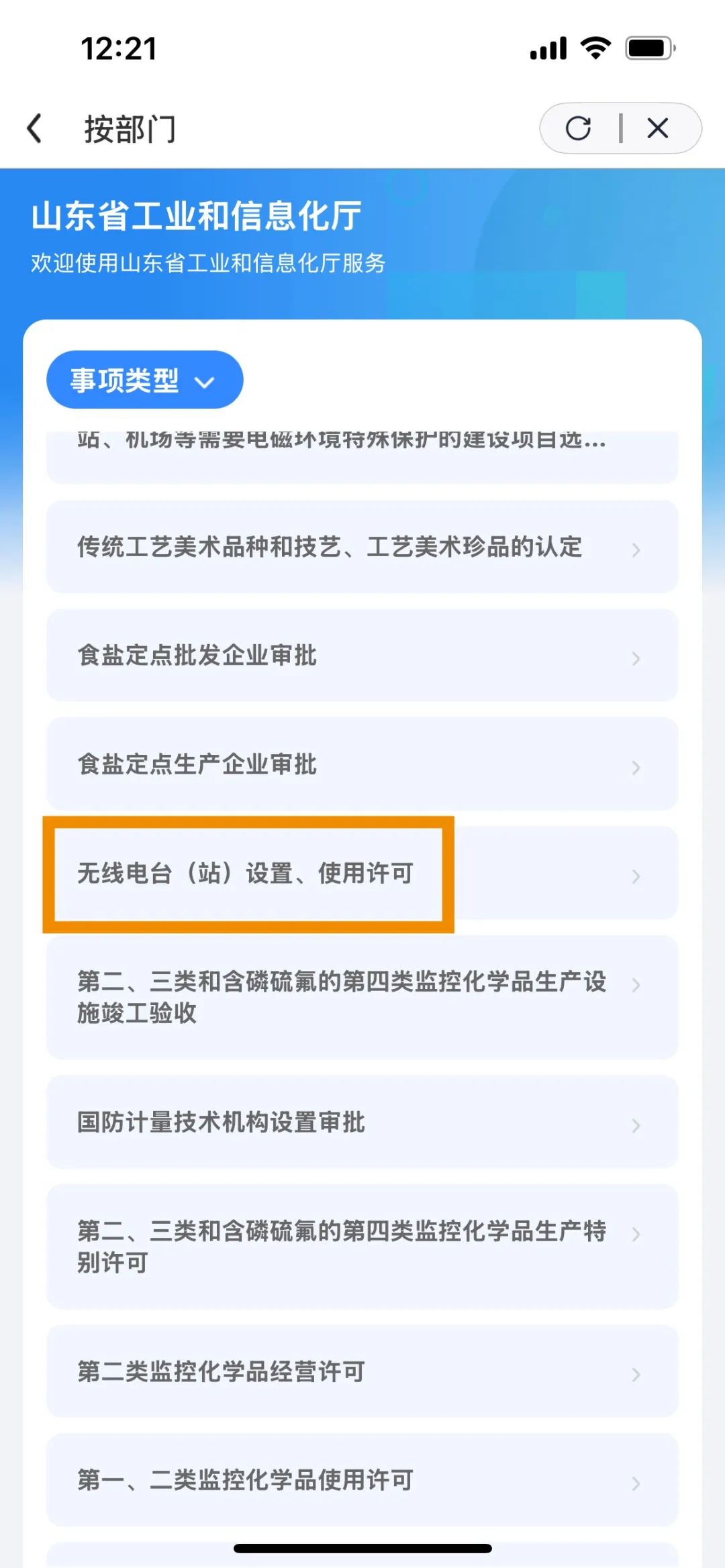Open 国防计量技术机构设置审批
Viewport: 725px width, 1568px height.
pyautogui.click(x=362, y=1122)
